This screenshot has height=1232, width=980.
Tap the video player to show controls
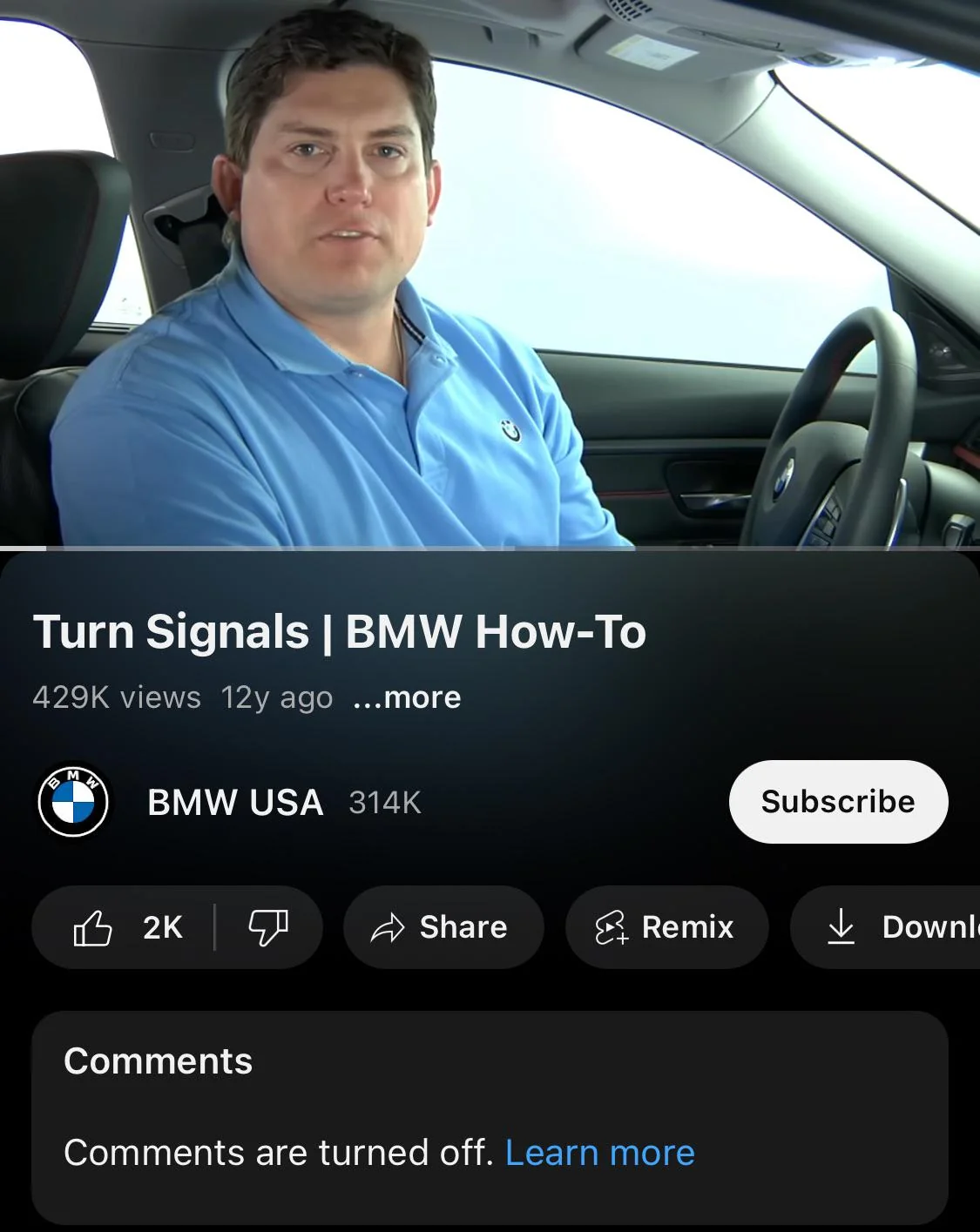coord(490,273)
